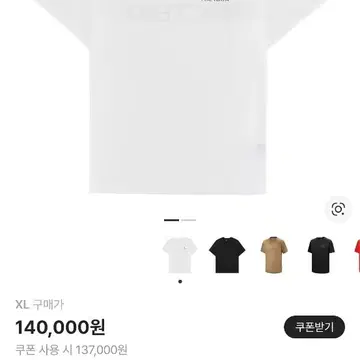Tap the 쿠폰받기 coupon button
This screenshot has width=360, height=360.
point(314,327)
